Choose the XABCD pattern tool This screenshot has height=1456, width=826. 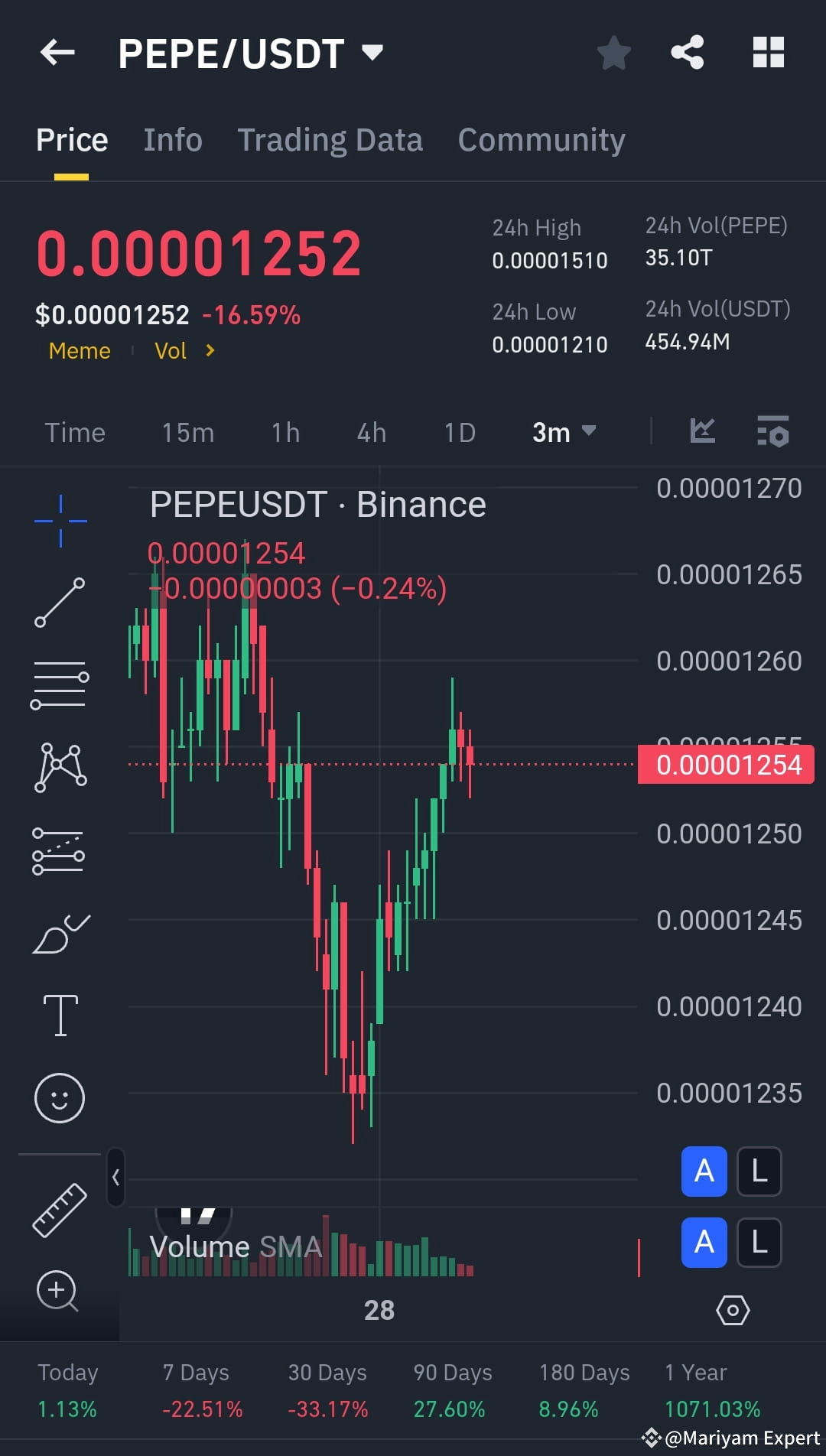(59, 767)
